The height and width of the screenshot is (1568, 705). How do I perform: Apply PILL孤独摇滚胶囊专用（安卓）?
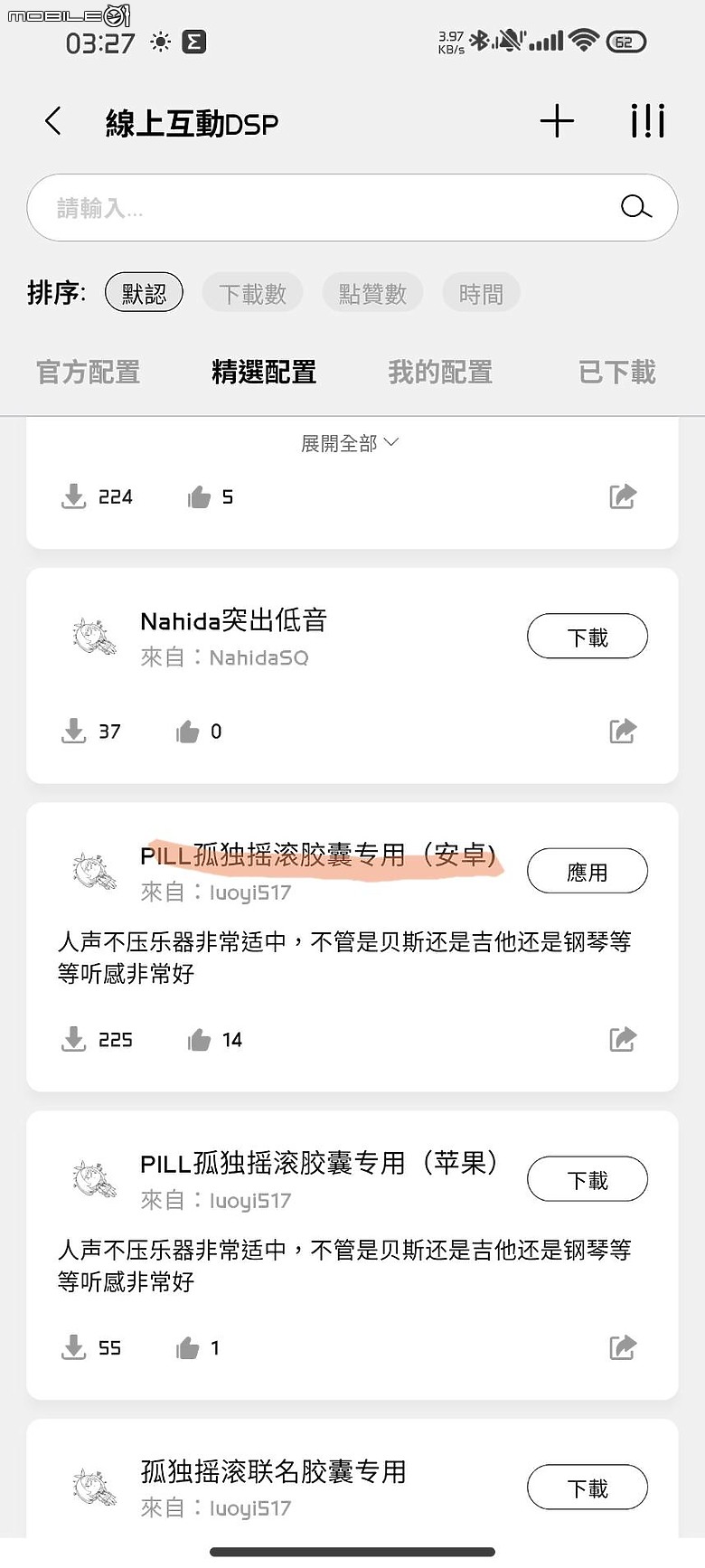pyautogui.click(x=587, y=872)
